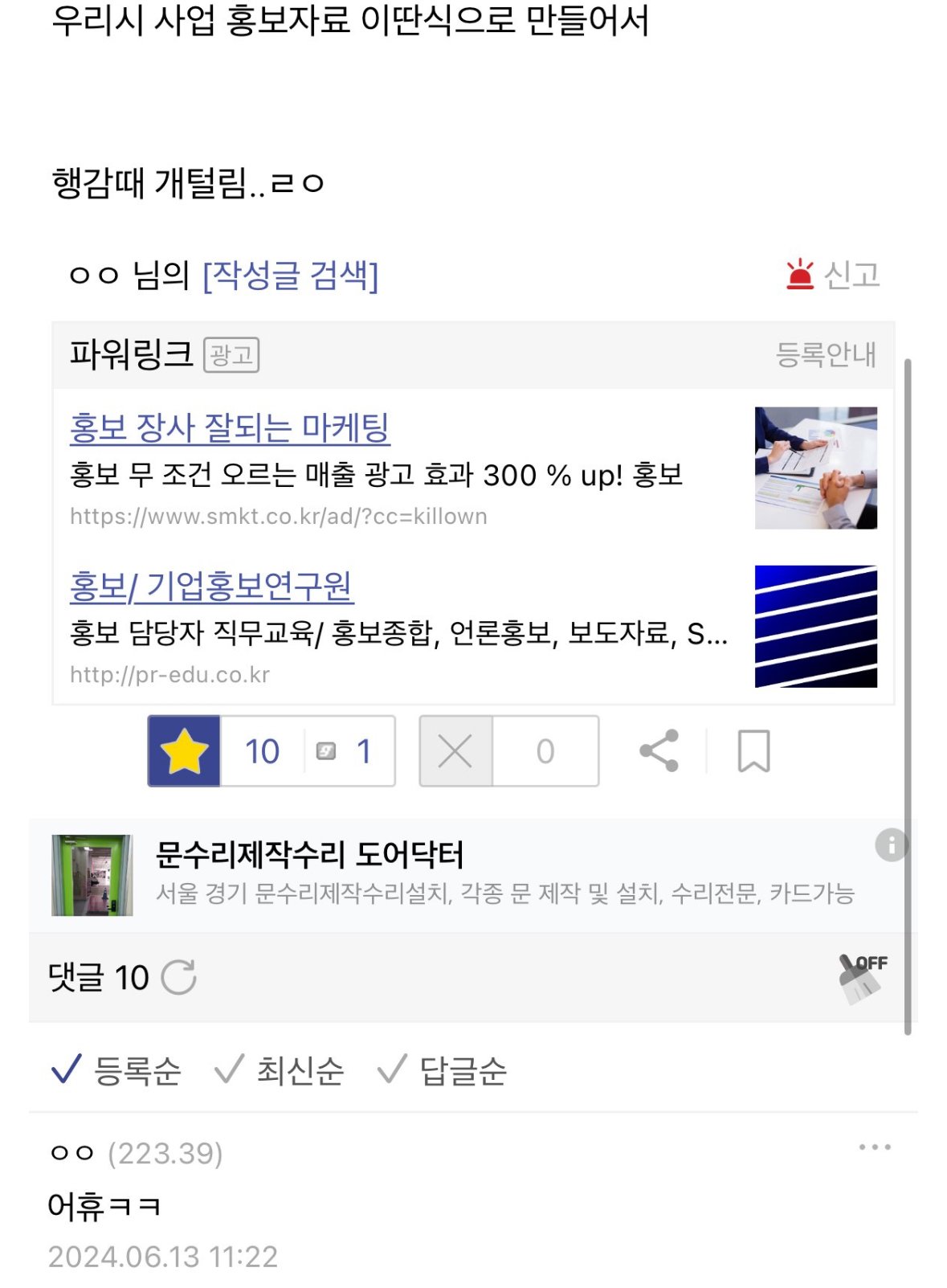Refresh the comment list
This screenshot has height=1288, width=947.
[178, 977]
